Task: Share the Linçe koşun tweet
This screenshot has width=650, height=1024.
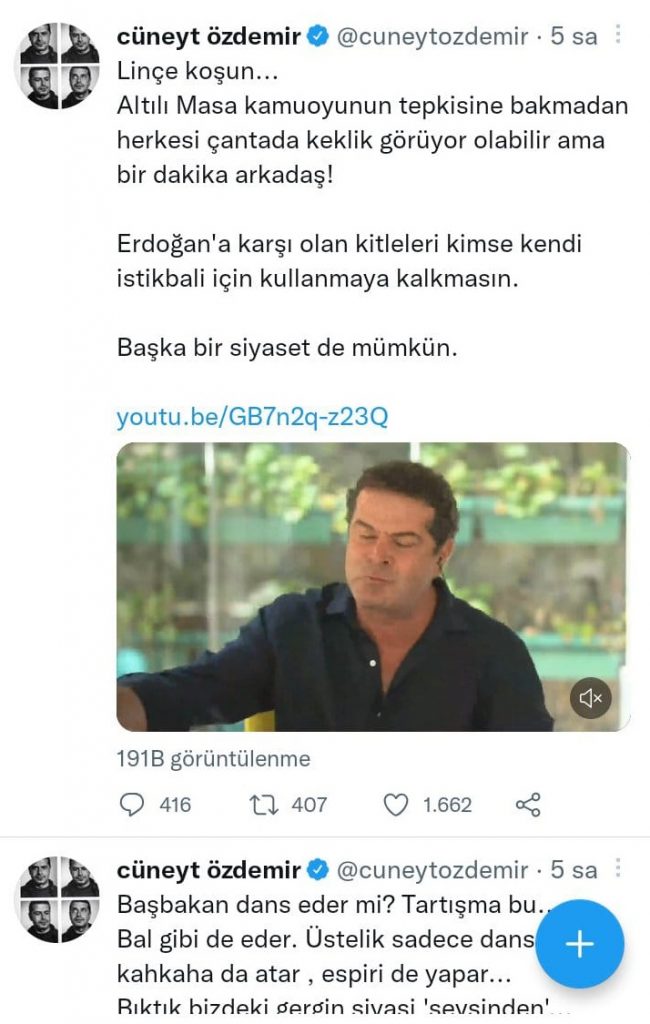Action: click(528, 804)
